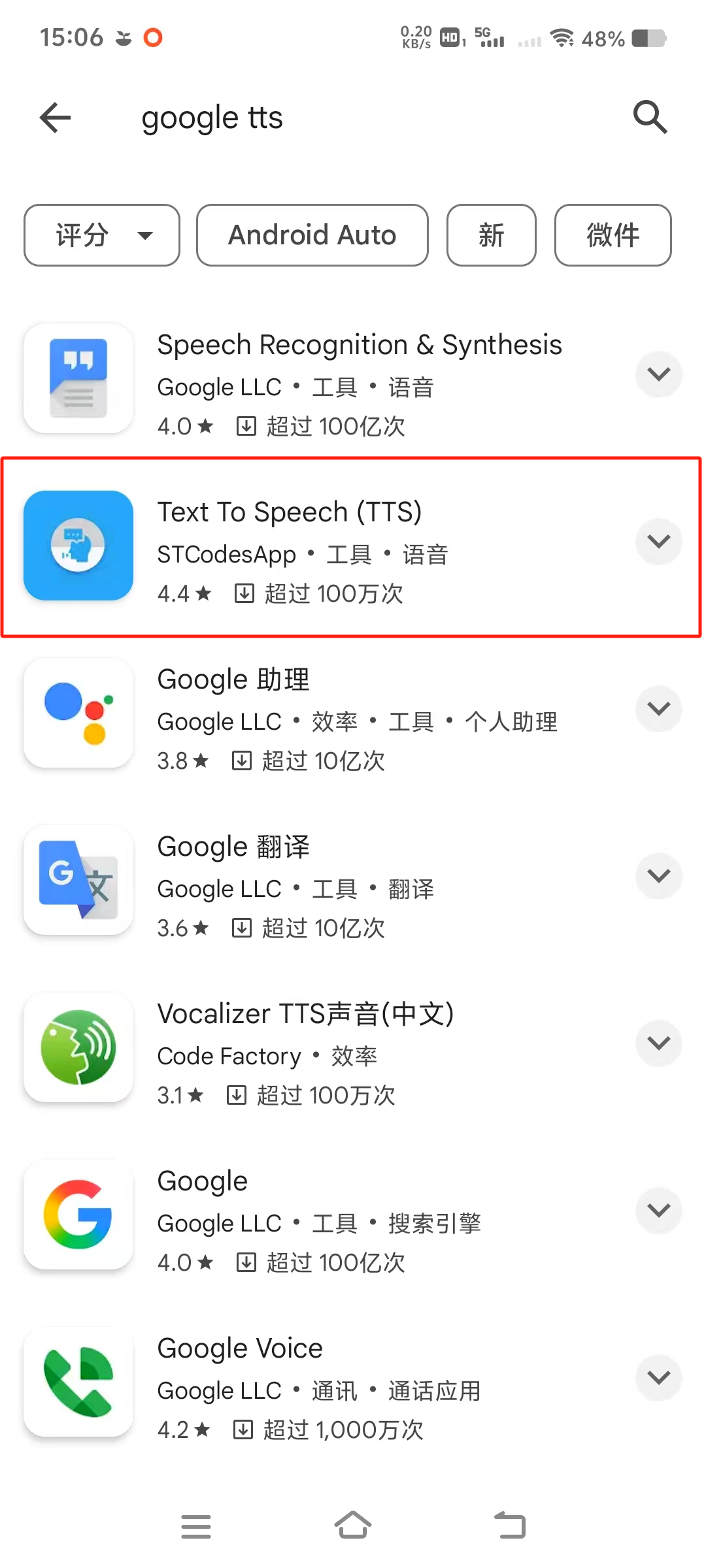Tap the search magnifier icon

click(650, 118)
